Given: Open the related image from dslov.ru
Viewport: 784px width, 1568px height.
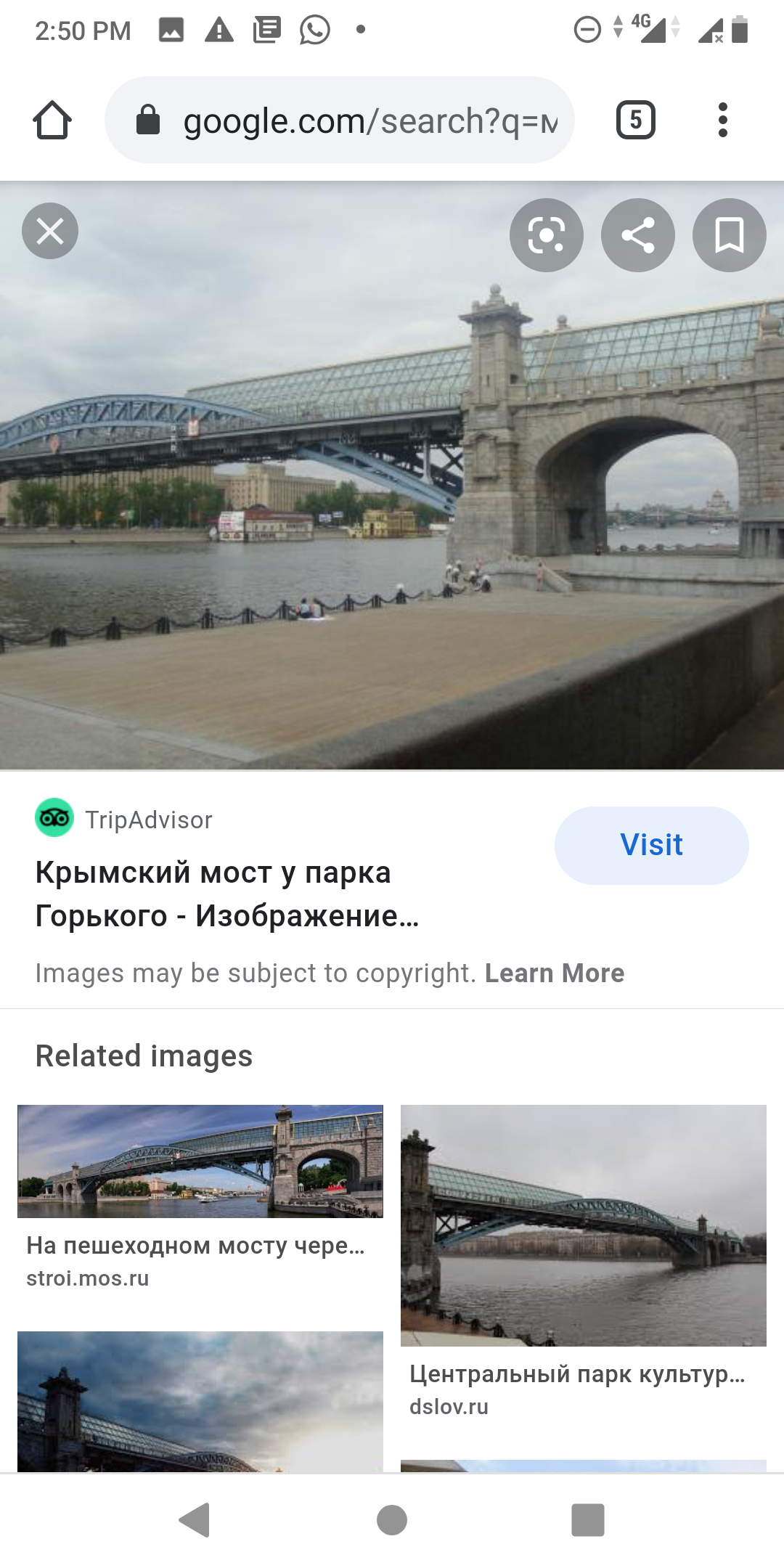Looking at the screenshot, I should pos(583,1225).
